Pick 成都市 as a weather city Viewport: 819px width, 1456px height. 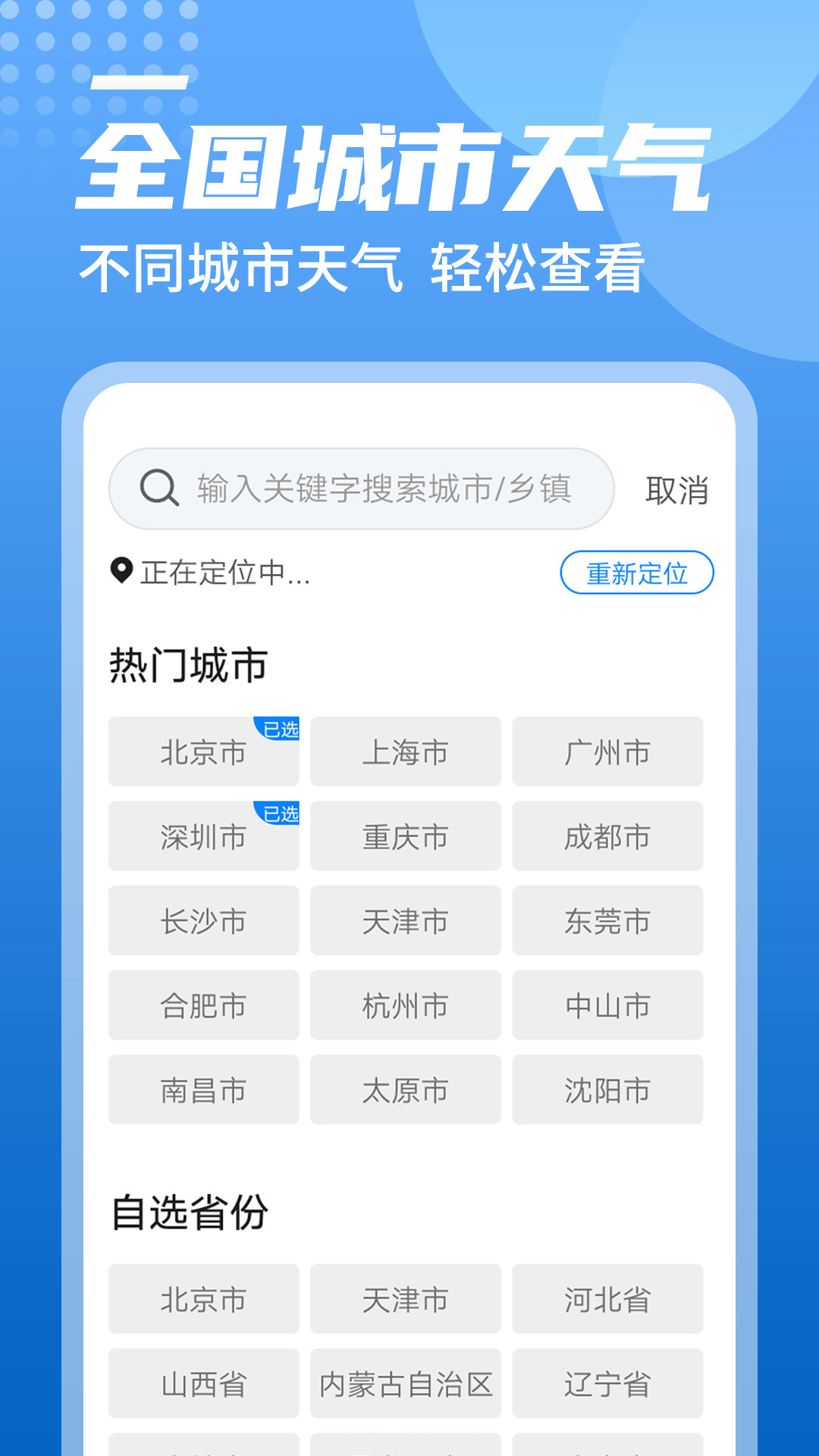click(x=608, y=837)
